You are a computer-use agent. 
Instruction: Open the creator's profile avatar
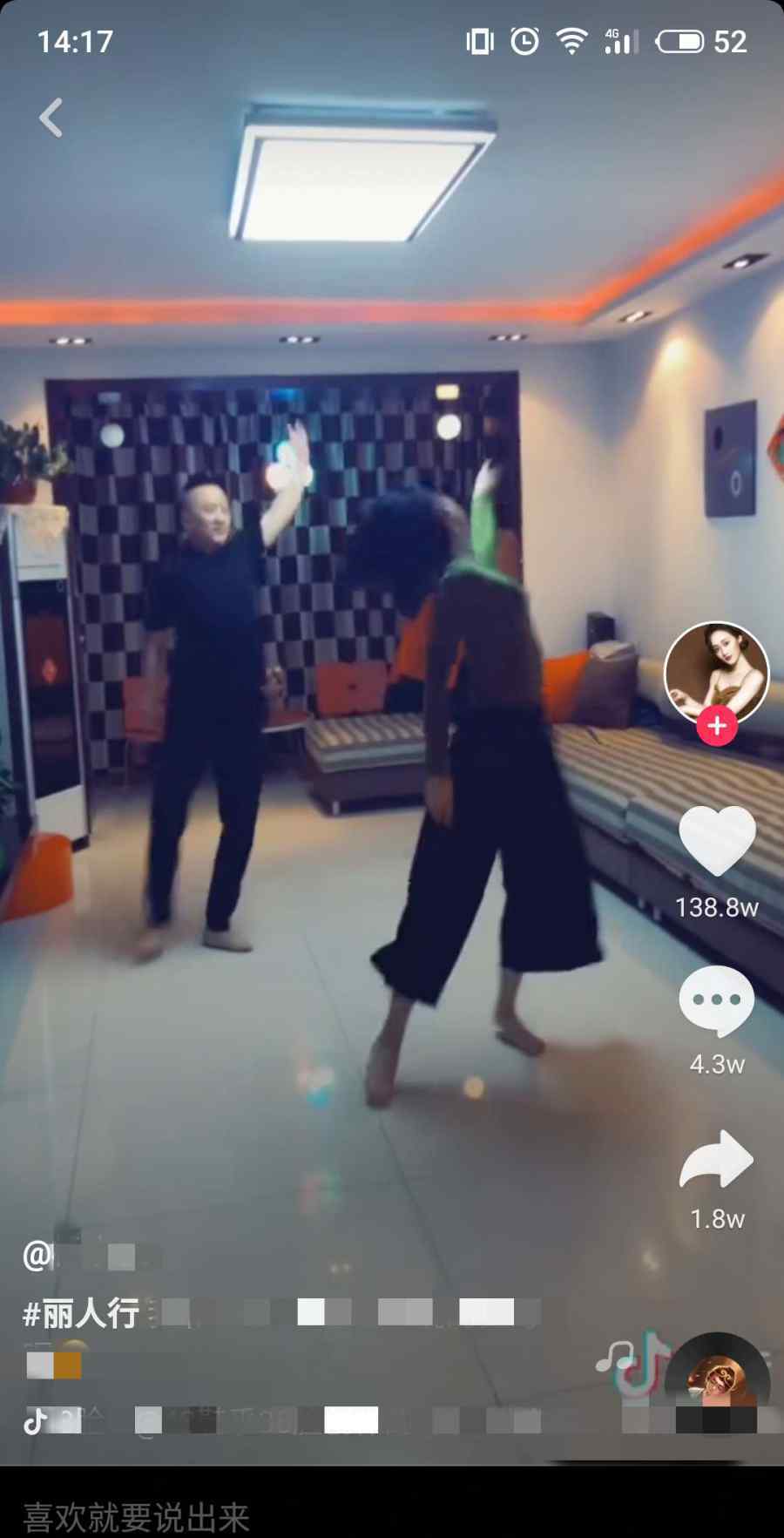coord(717,674)
